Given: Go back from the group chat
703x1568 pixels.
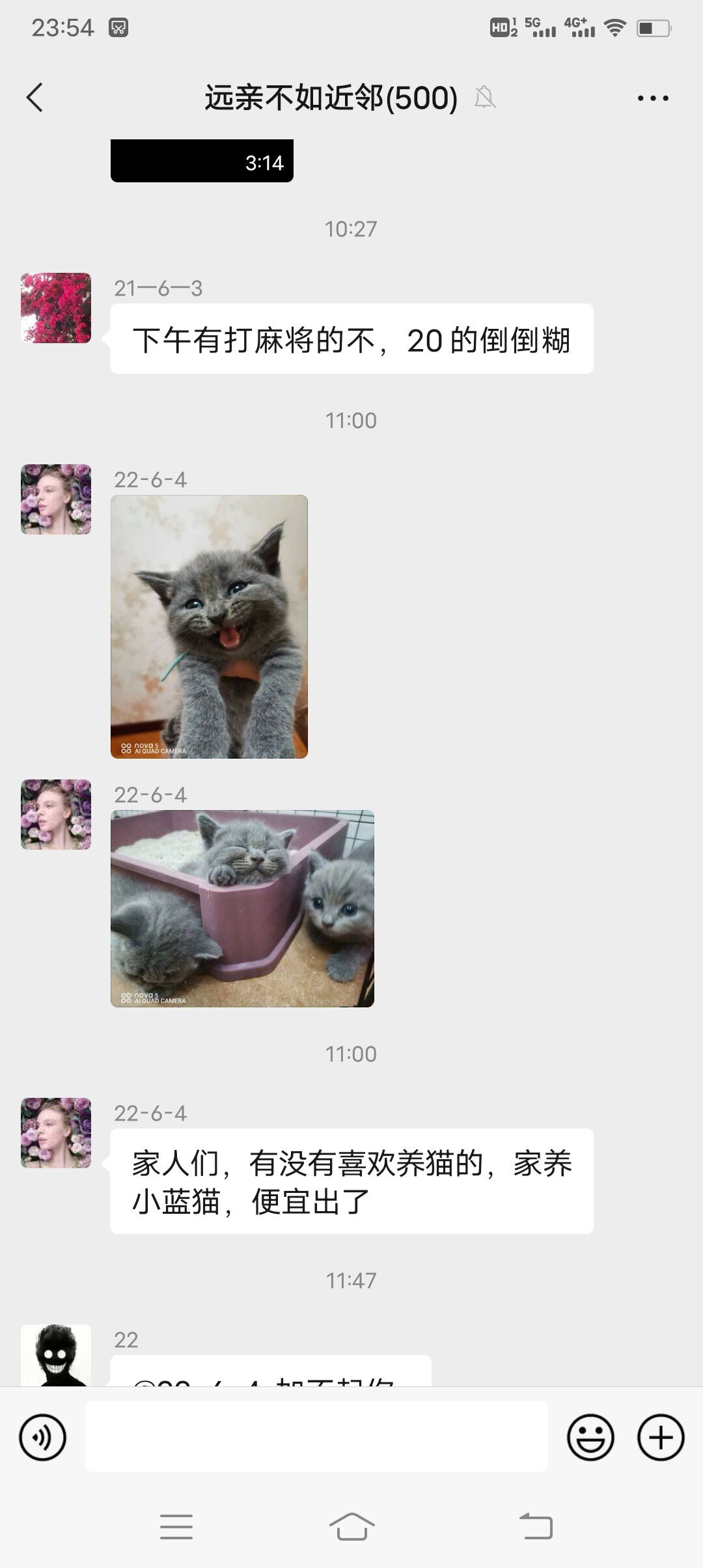Looking at the screenshot, I should [x=35, y=98].
